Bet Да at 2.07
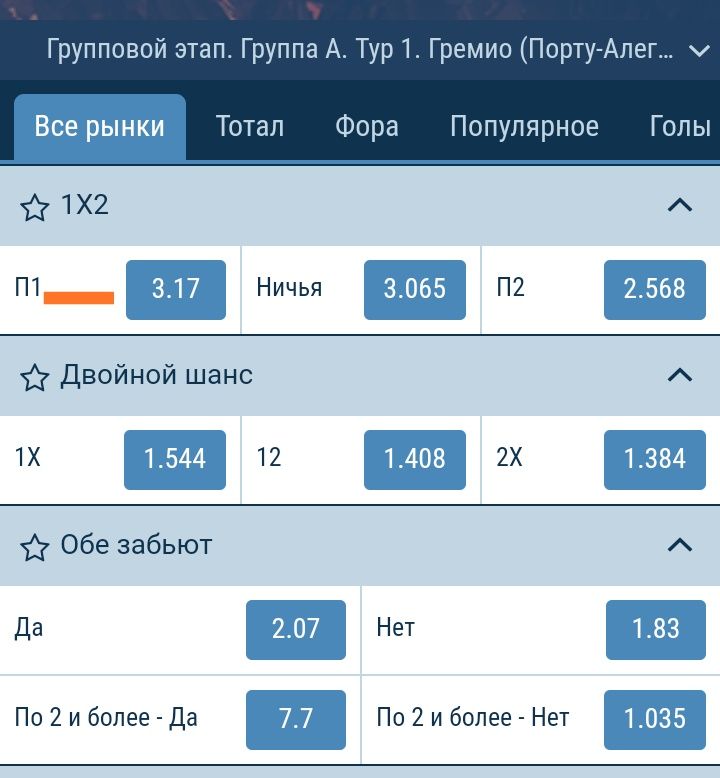 [x=296, y=629]
